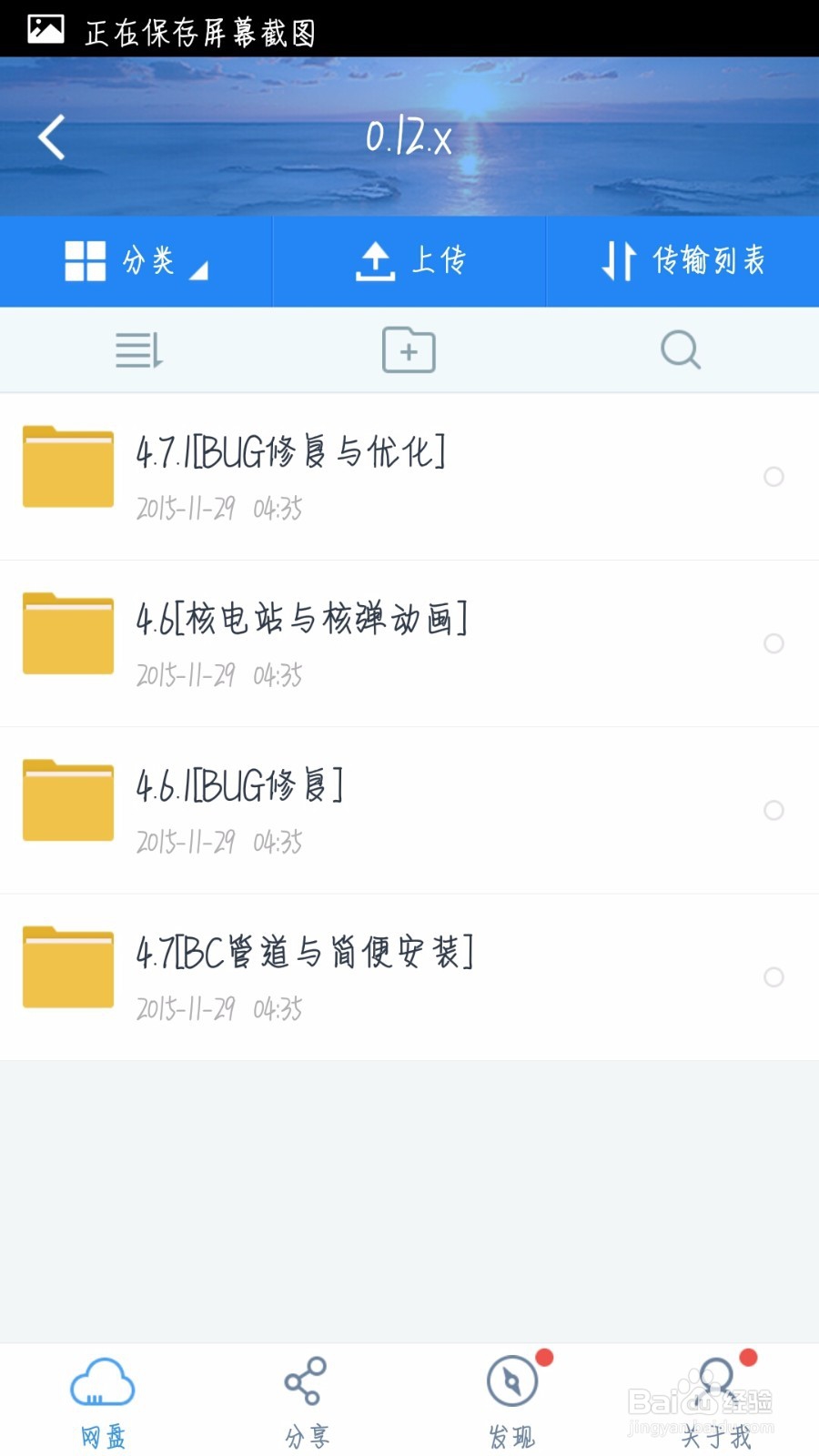819x1456 pixels.
Task: Create a new folder with the folder+ icon
Action: (408, 349)
